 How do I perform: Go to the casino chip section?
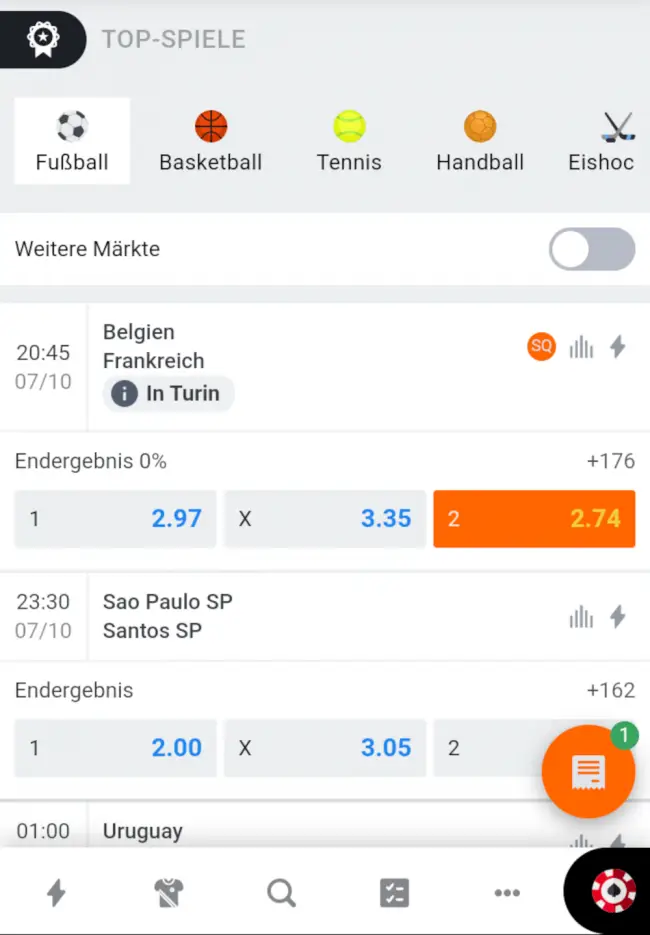pyautogui.click(x=613, y=892)
